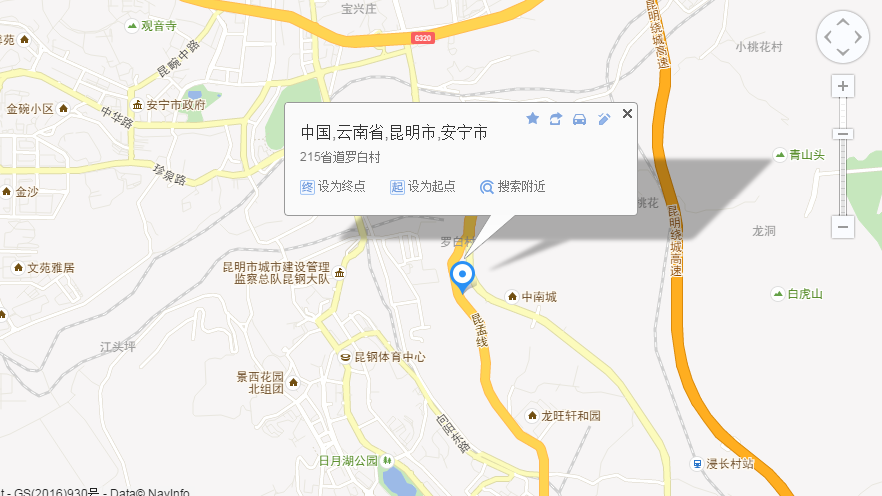Zoom out with the minus button
The width and height of the screenshot is (882, 496).
coord(844,227)
